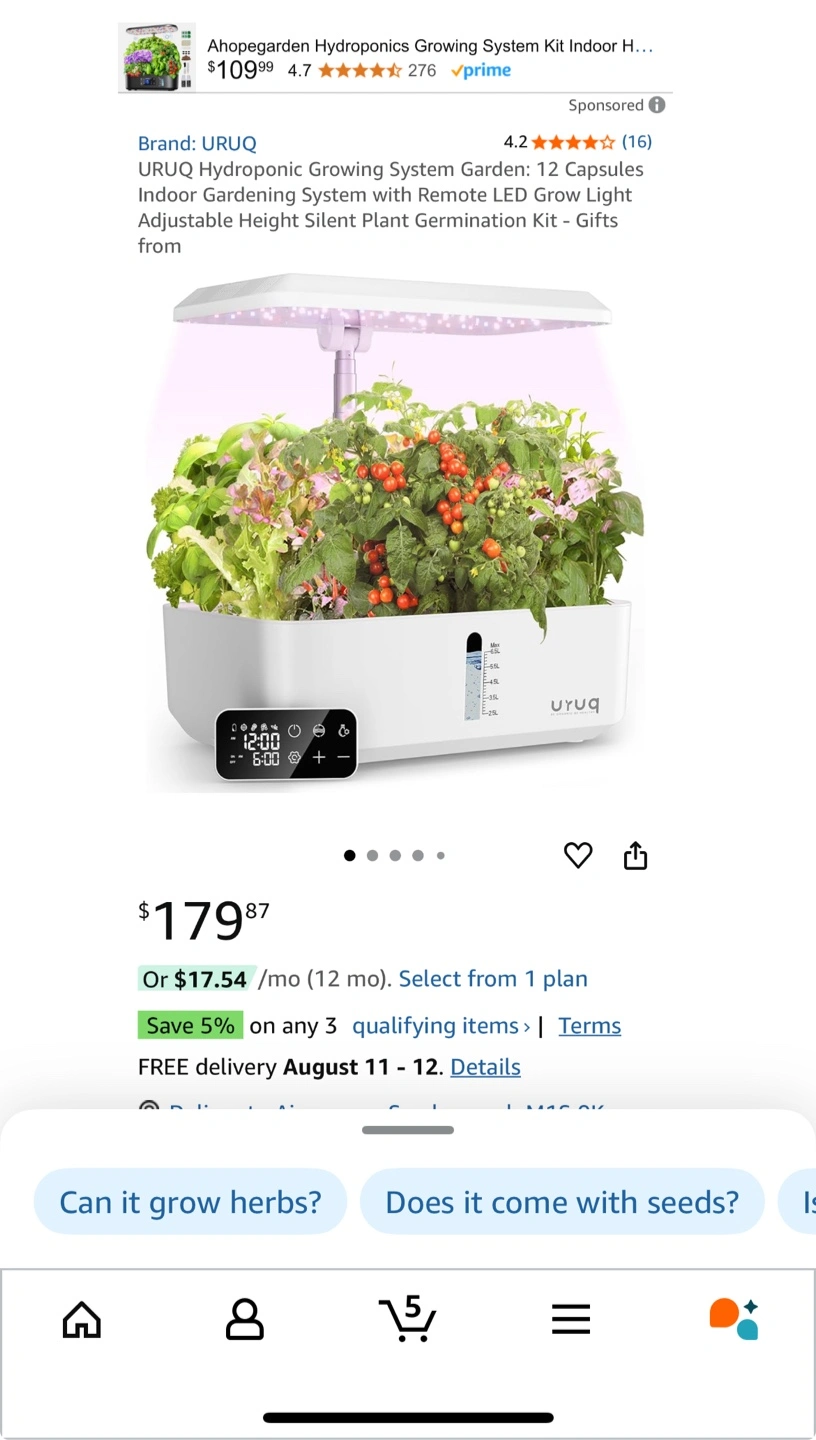Open the Rufus AI assistant
This screenshot has height=1440, width=816.
pyautogui.click(x=734, y=1319)
